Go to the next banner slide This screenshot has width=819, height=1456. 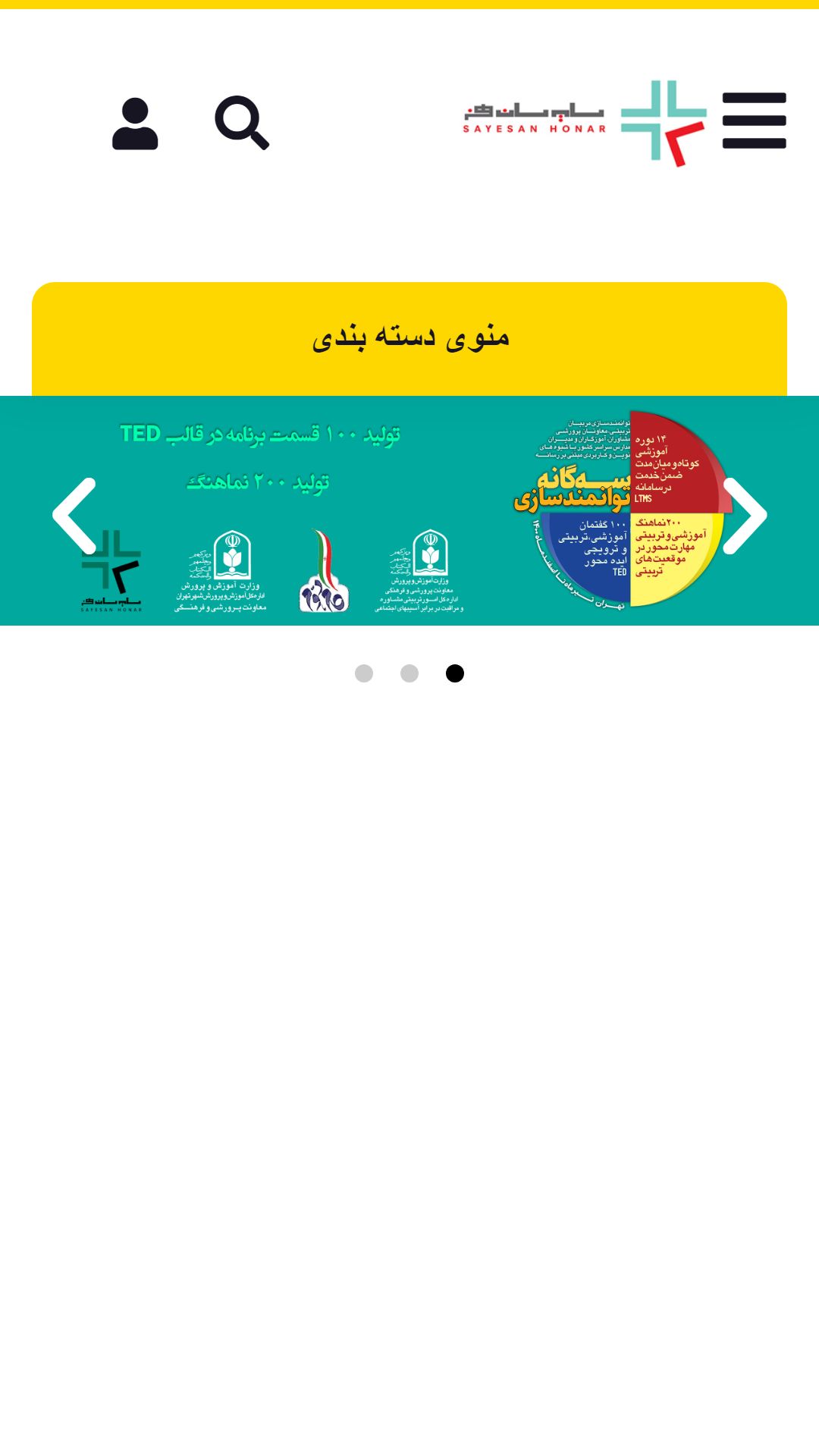coord(745,516)
